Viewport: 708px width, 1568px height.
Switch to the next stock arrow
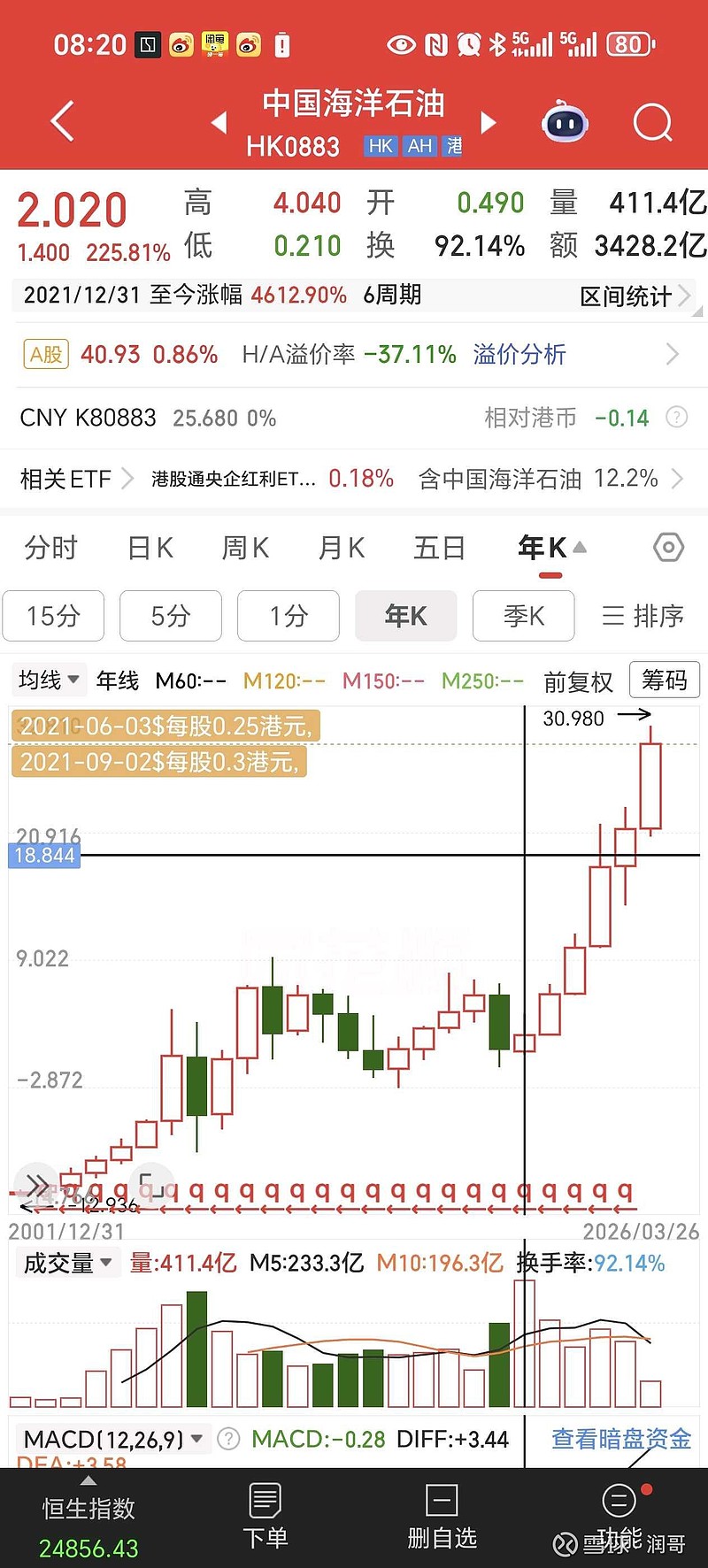[489, 122]
